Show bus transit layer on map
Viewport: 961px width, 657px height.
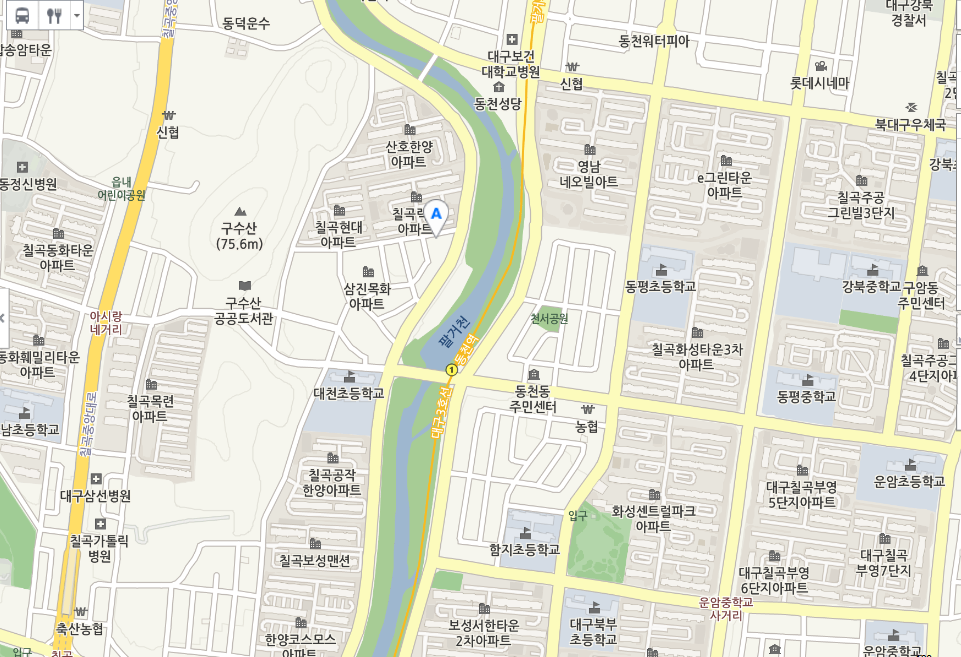point(21,15)
